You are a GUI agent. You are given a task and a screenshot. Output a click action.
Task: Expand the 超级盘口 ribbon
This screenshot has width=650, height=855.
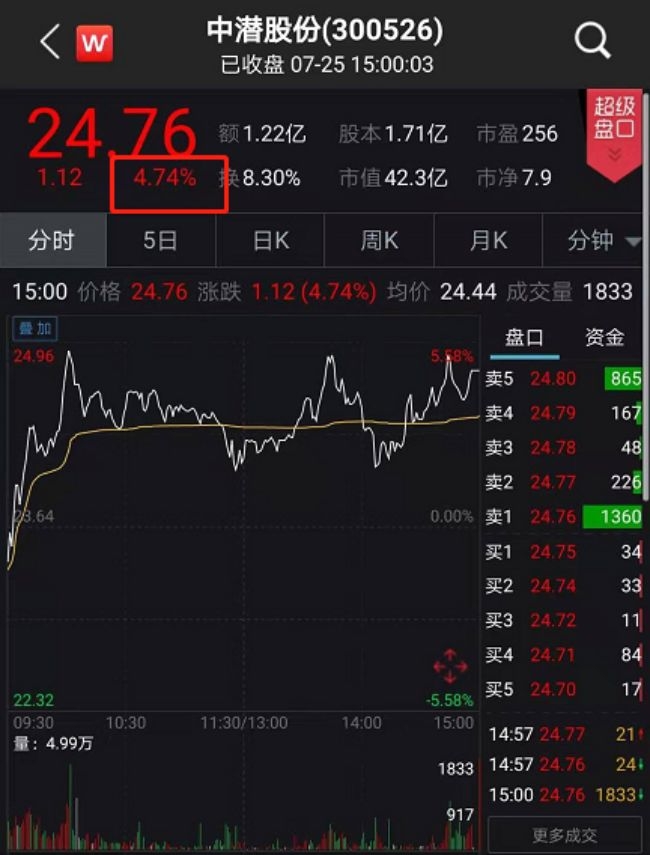[x=614, y=132]
